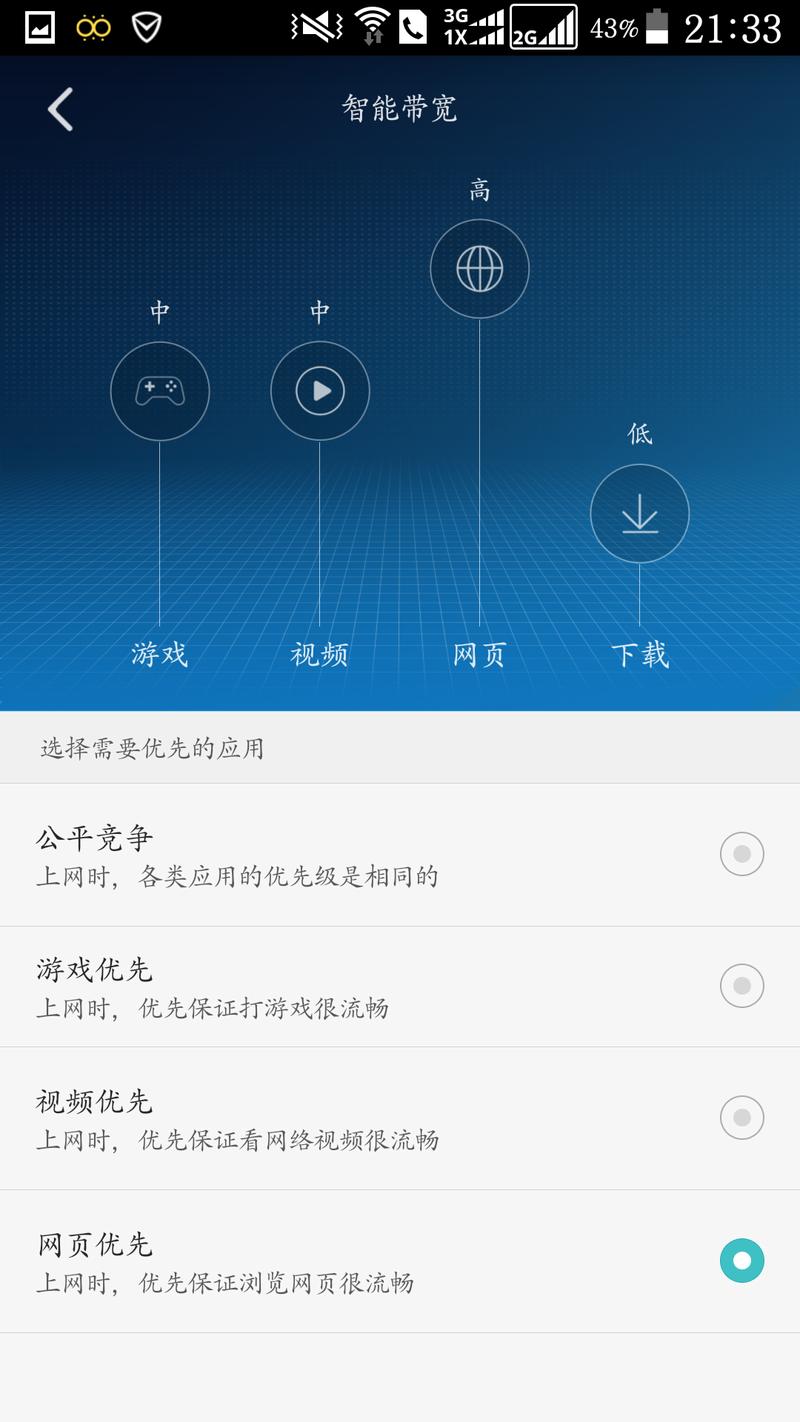Tap the 游戏 label below the controller
800x1422 pixels.
[159, 654]
